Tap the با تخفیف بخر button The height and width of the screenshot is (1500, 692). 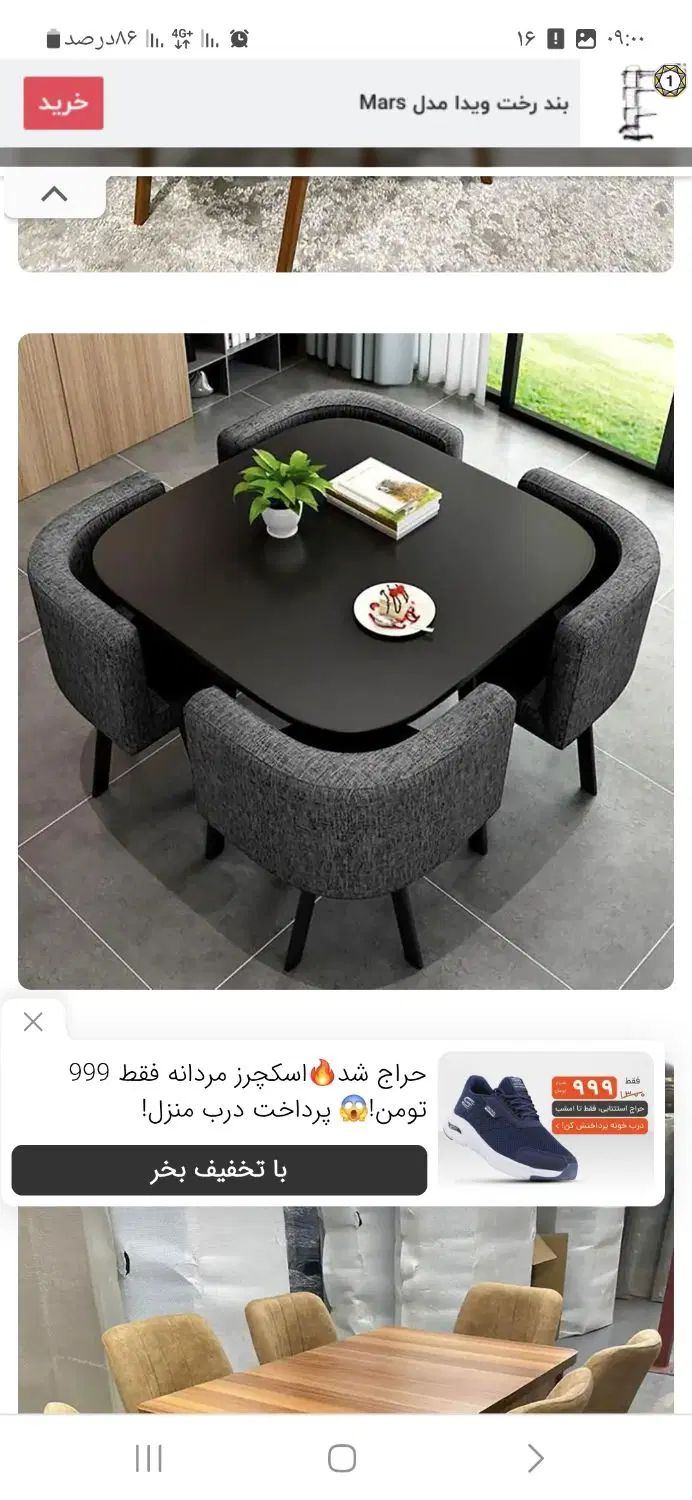219,1170
